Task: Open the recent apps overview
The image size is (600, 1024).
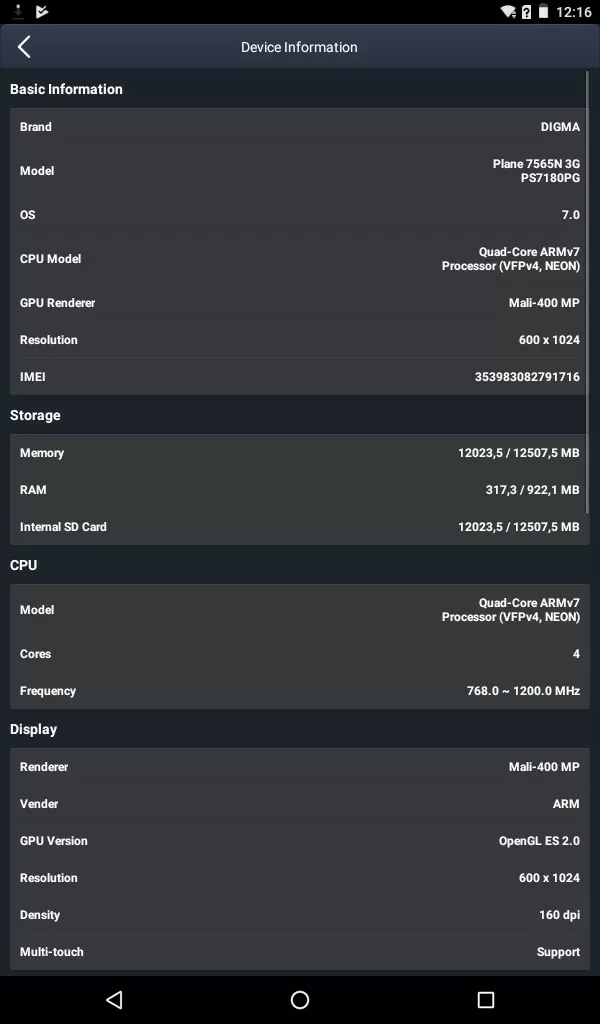Action: point(486,999)
